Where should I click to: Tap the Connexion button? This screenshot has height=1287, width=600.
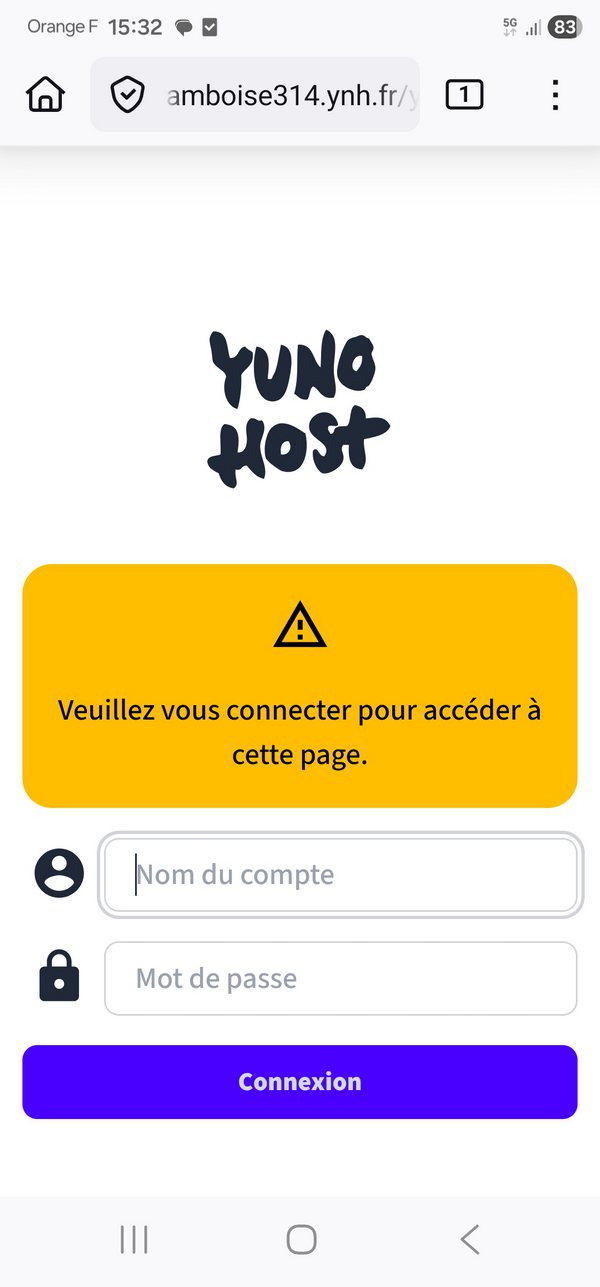click(x=300, y=1082)
